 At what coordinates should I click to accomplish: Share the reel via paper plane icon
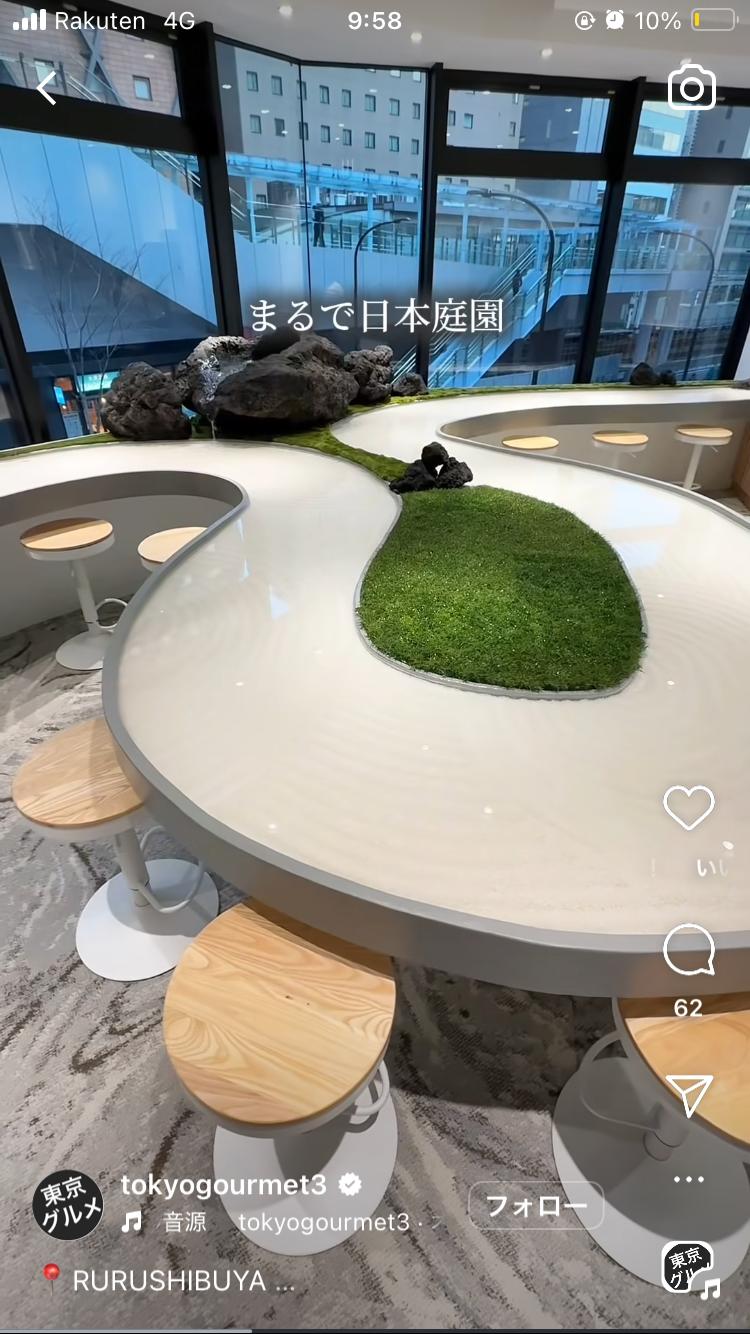coord(689,1095)
